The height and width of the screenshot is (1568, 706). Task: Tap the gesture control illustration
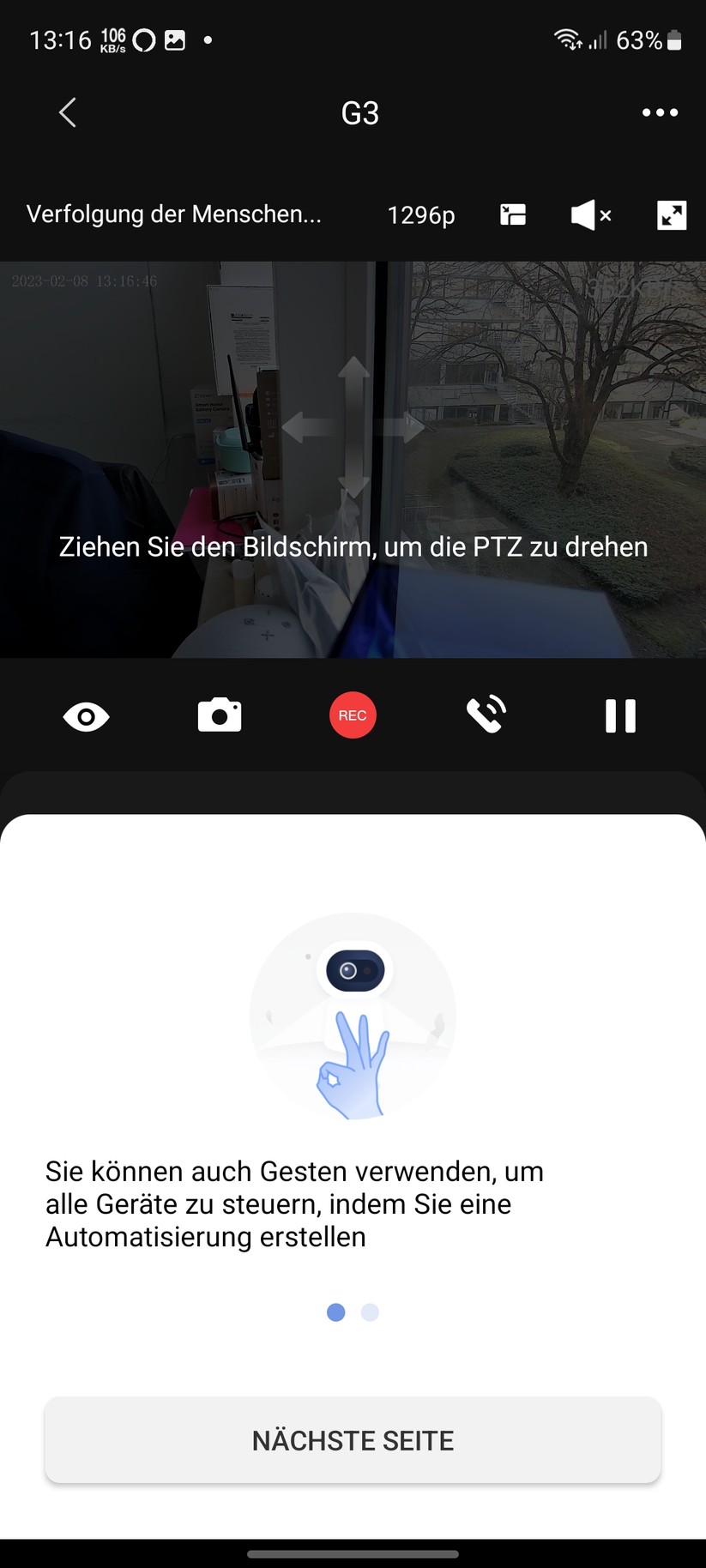pyautogui.click(x=353, y=1016)
